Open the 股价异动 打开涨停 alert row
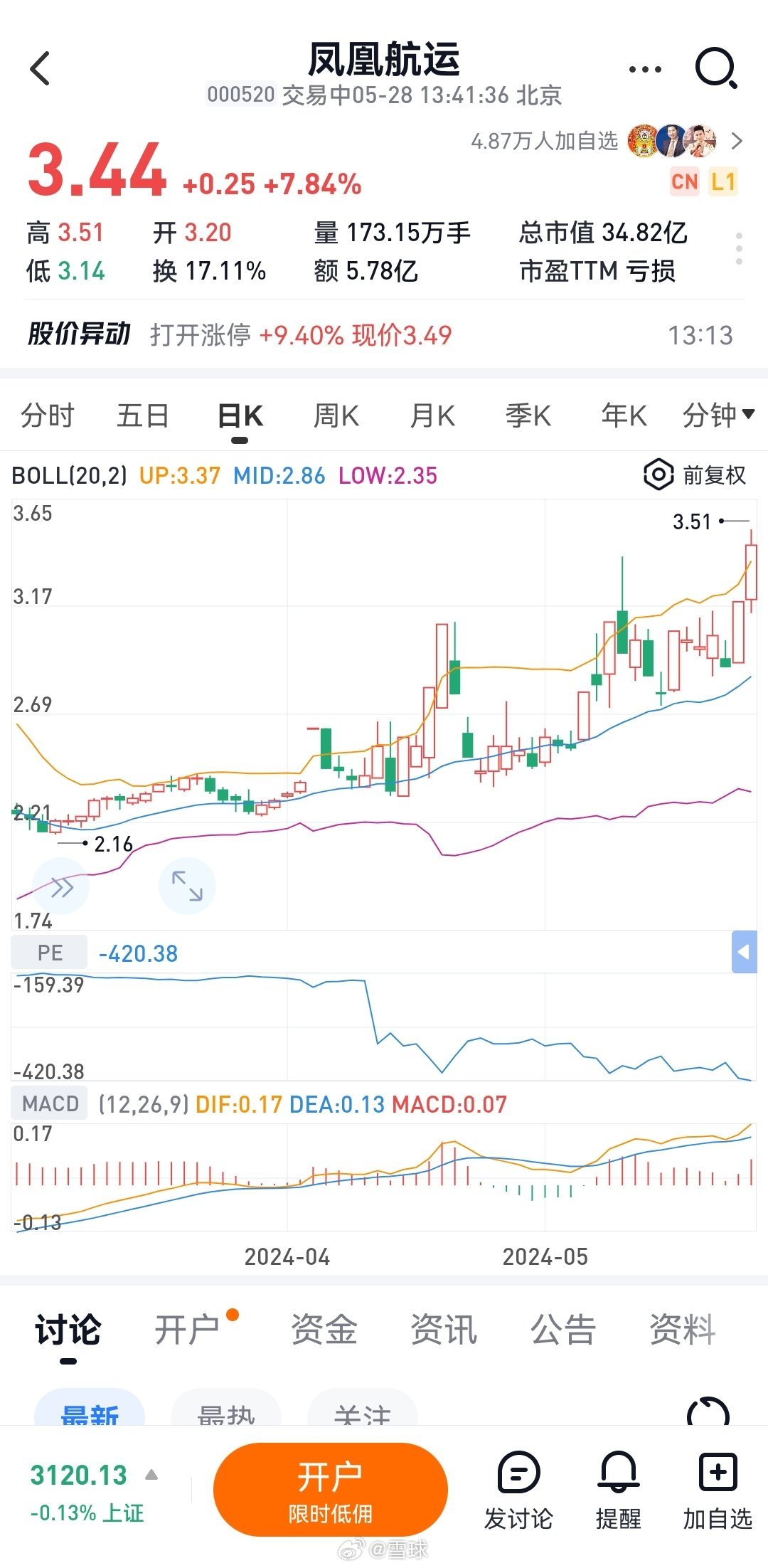 [381, 334]
